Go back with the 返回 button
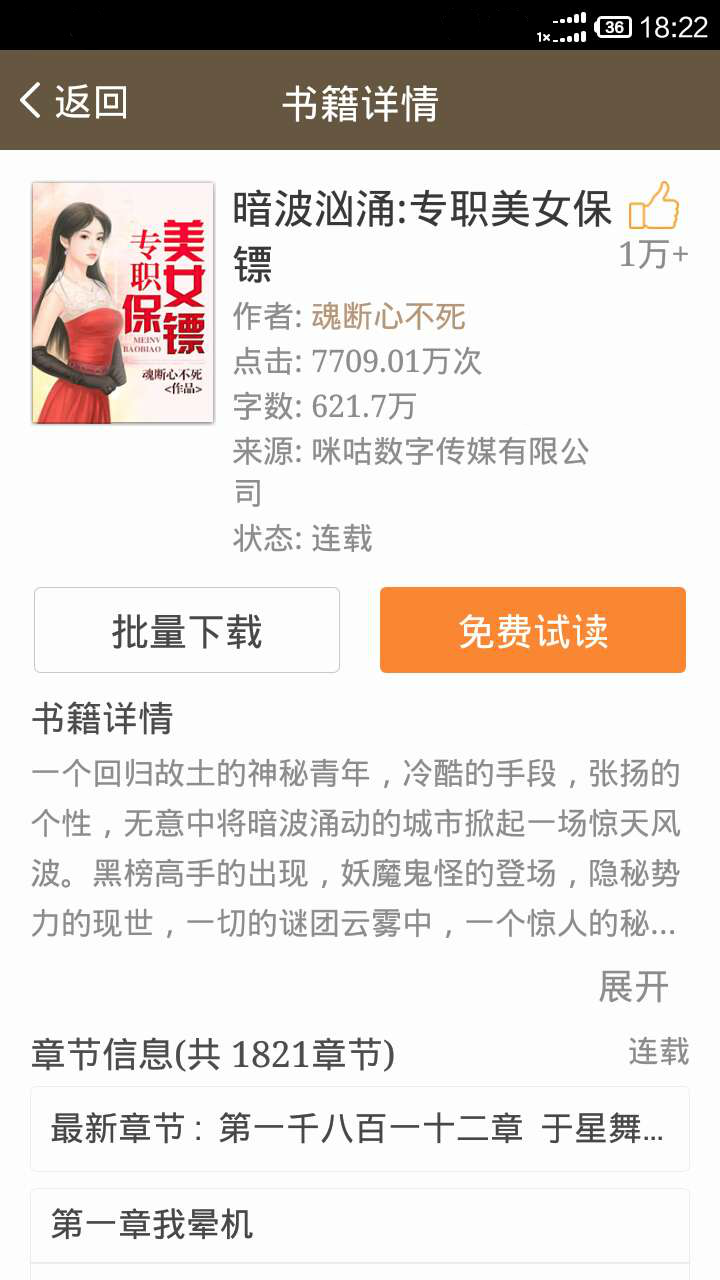Screen dimensions: 720x1280 tap(73, 102)
